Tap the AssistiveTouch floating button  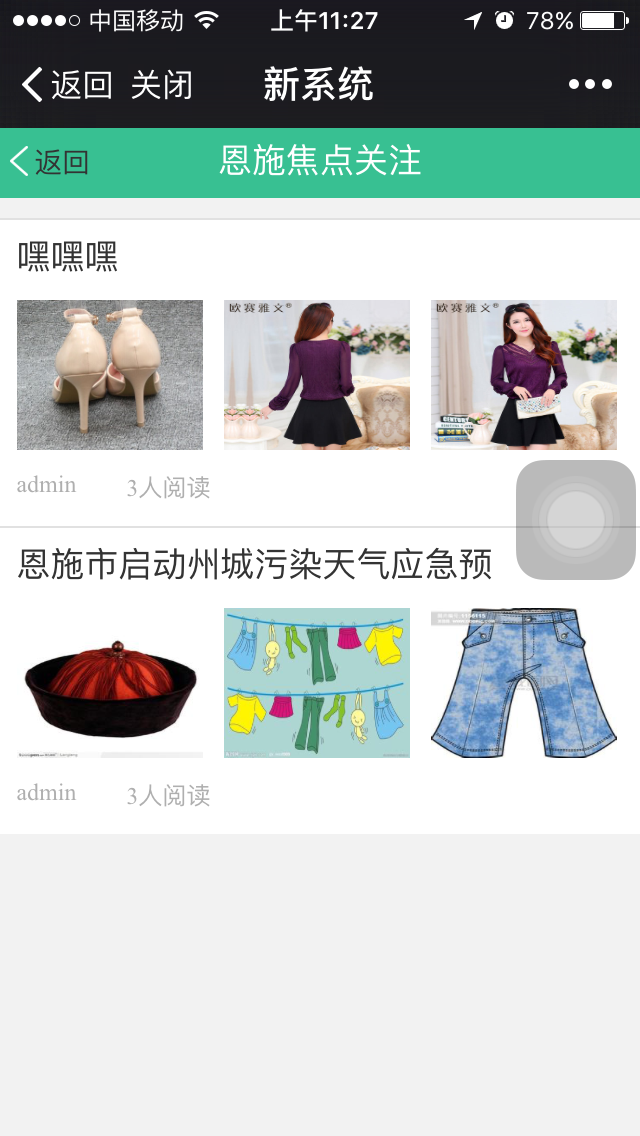pyautogui.click(x=576, y=519)
